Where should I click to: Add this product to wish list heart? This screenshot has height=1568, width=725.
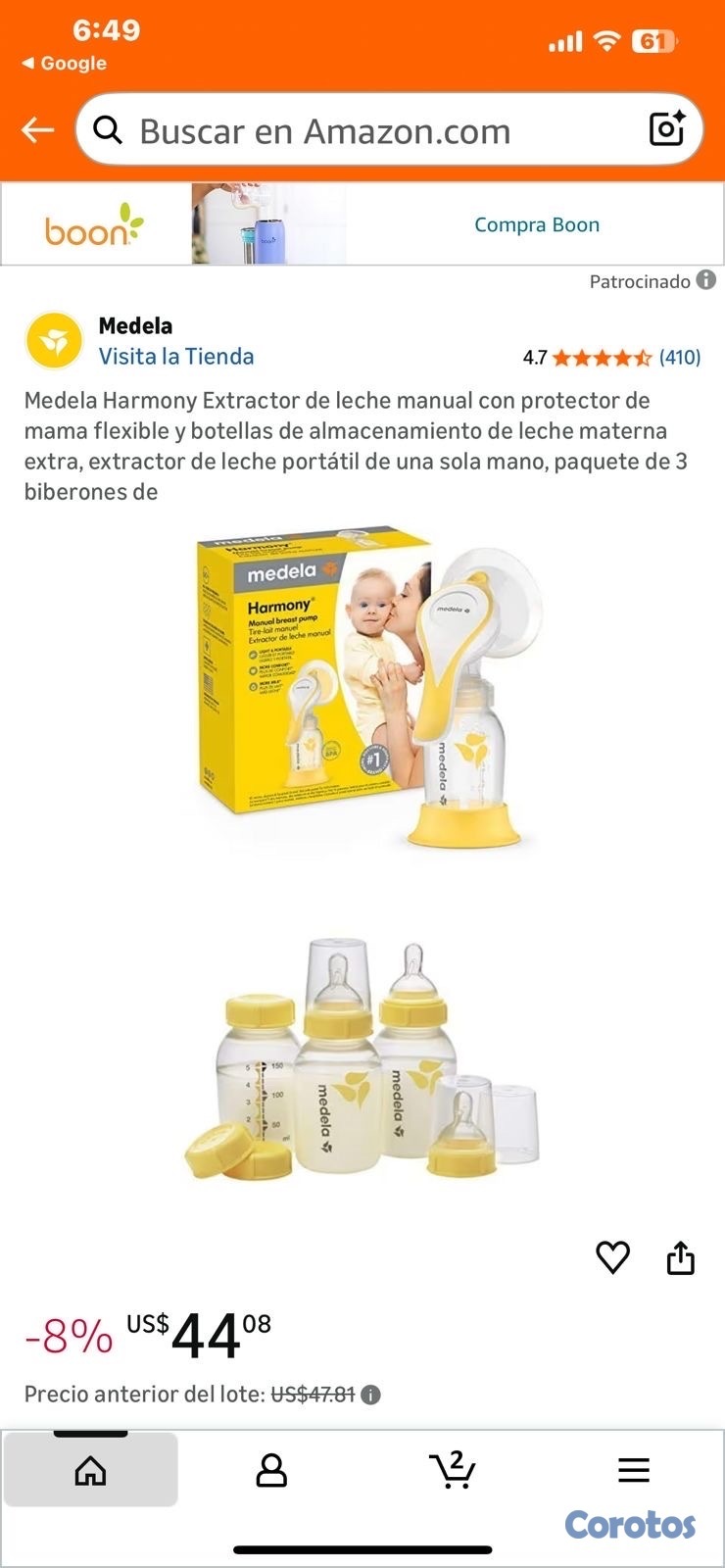click(612, 1257)
